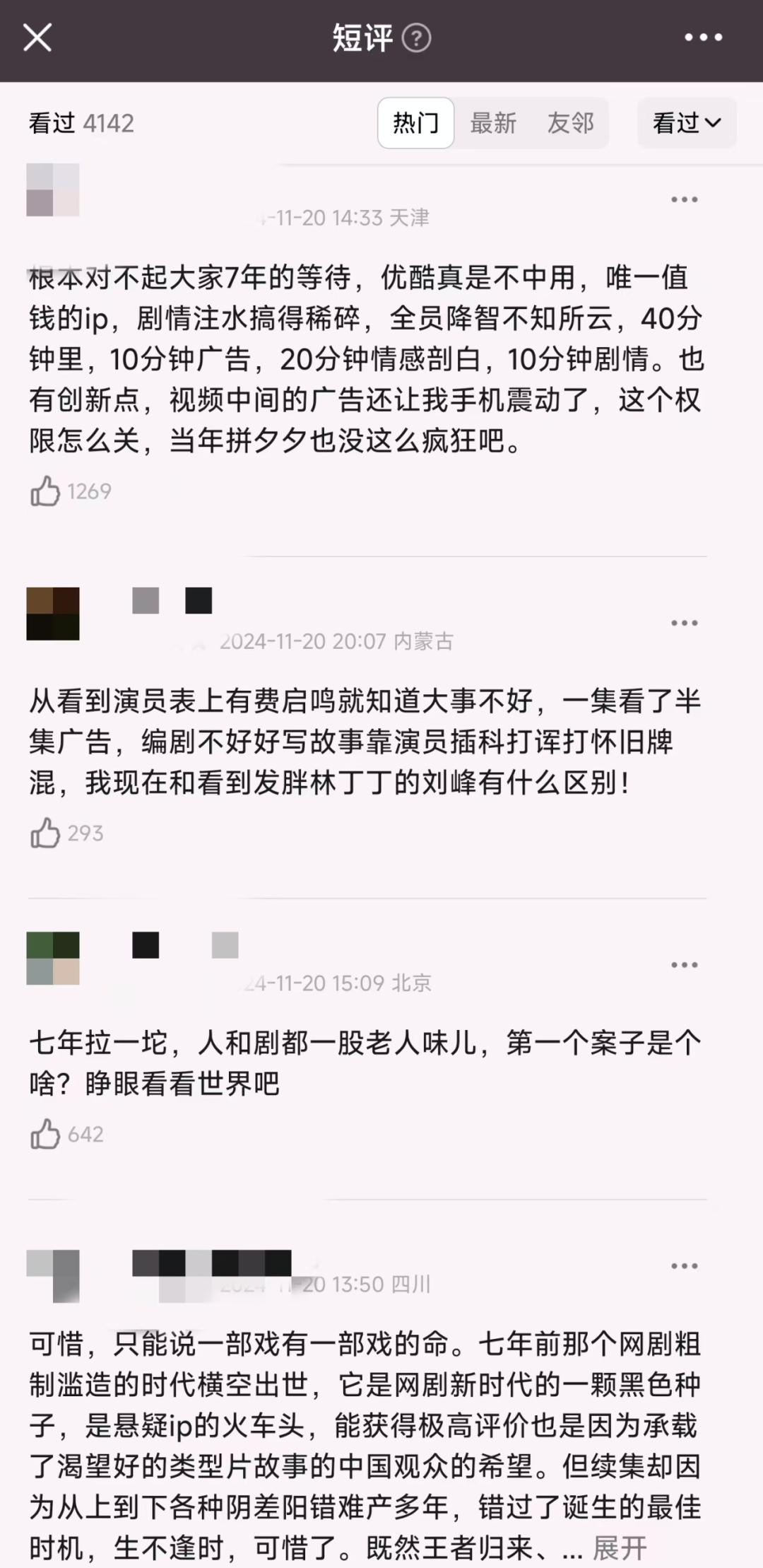The width and height of the screenshot is (763, 1568).
Task: Close the short reviews page
Action: pyautogui.click(x=37, y=37)
